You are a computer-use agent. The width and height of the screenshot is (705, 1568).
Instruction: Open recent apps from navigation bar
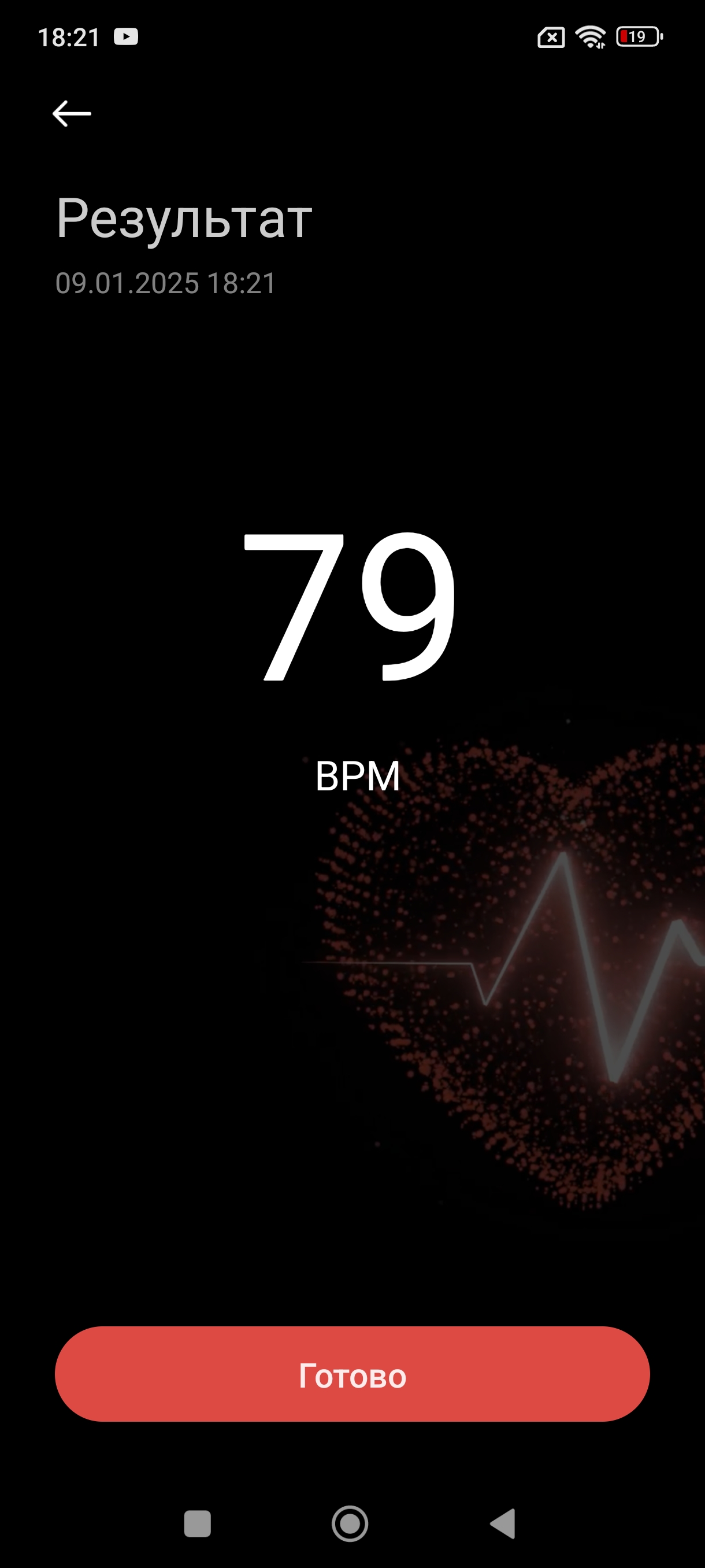197,1523
